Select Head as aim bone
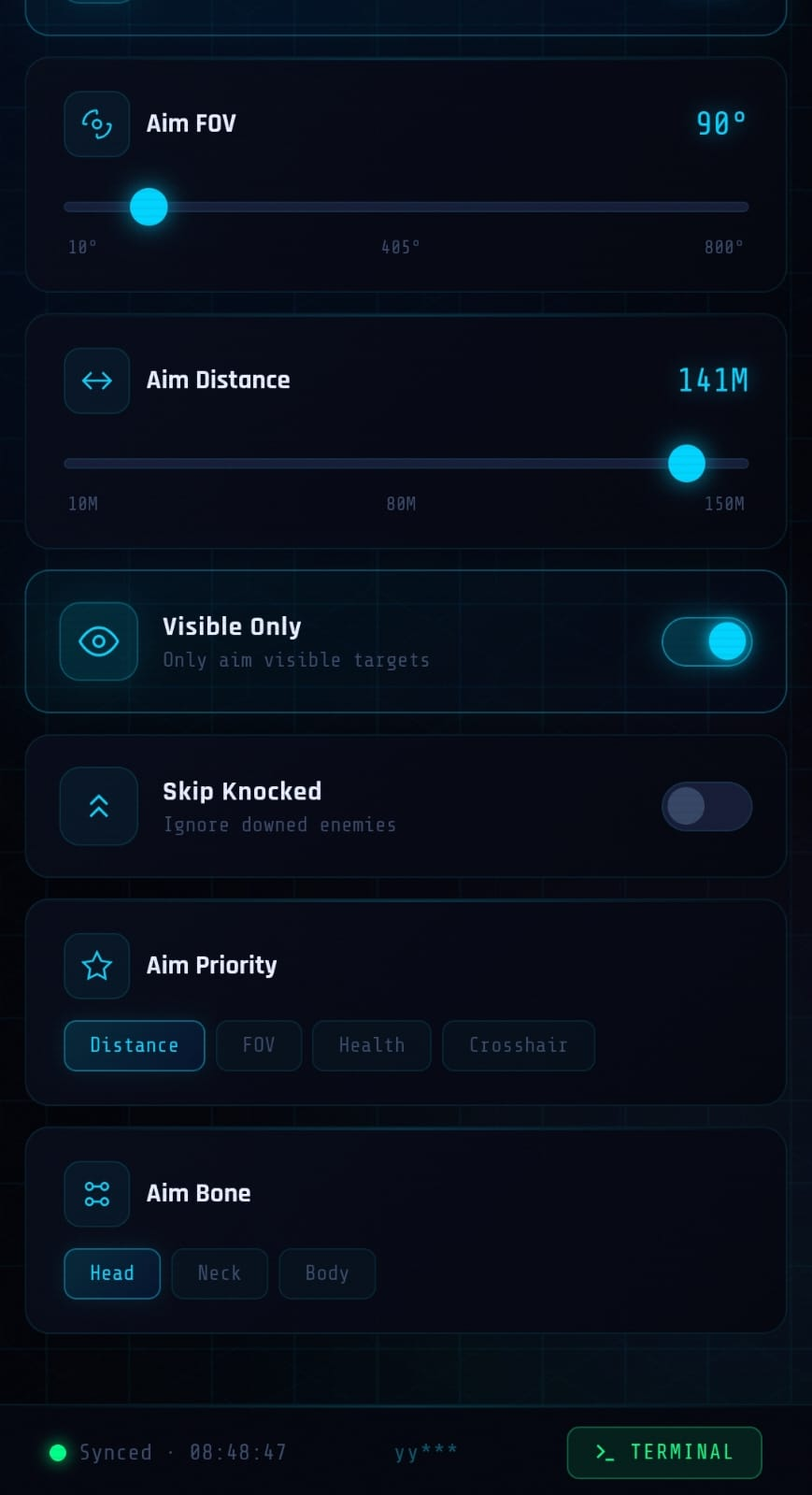Image resolution: width=812 pixels, height=1495 pixels. coord(112,1273)
